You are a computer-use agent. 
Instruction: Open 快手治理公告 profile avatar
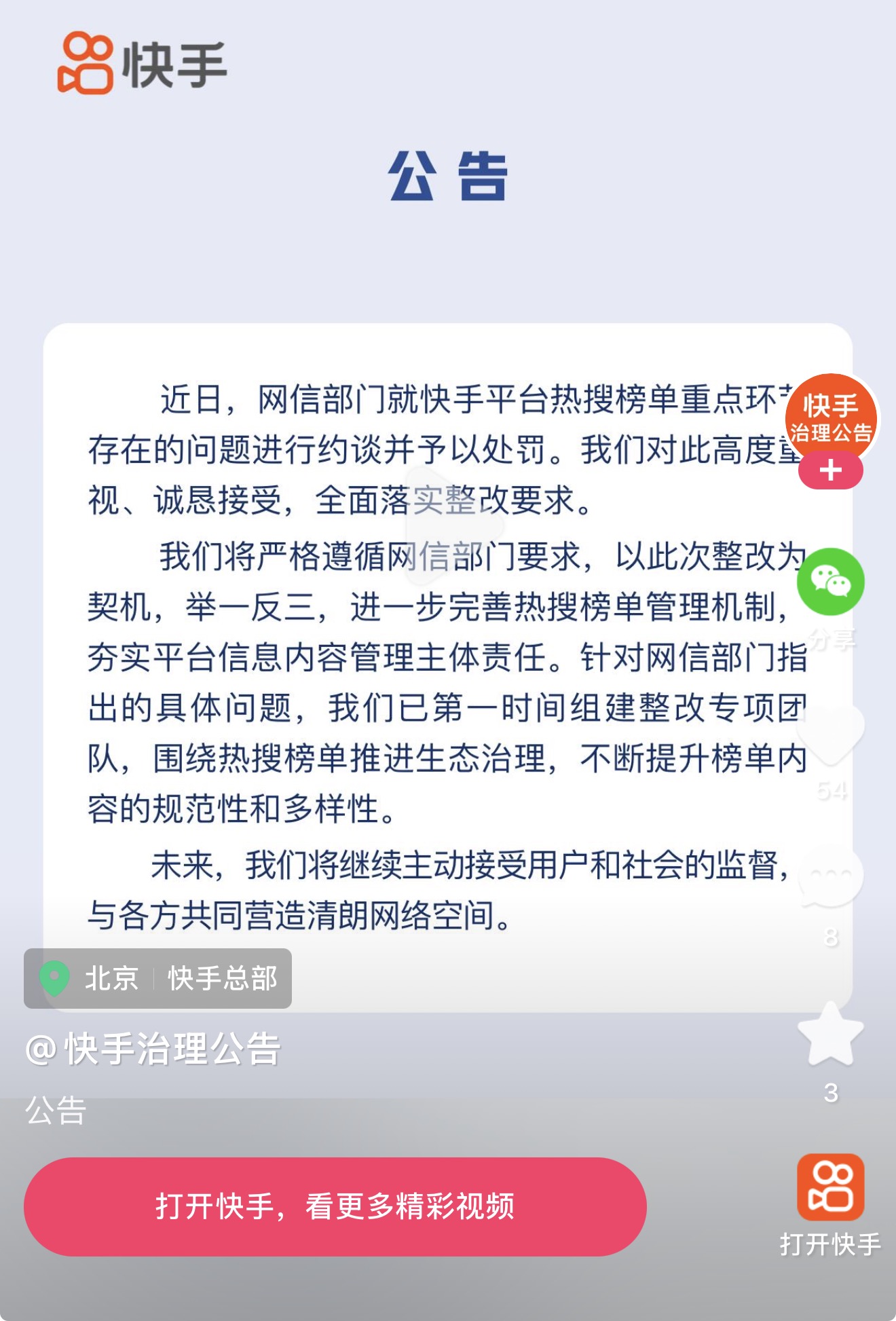(x=830, y=416)
